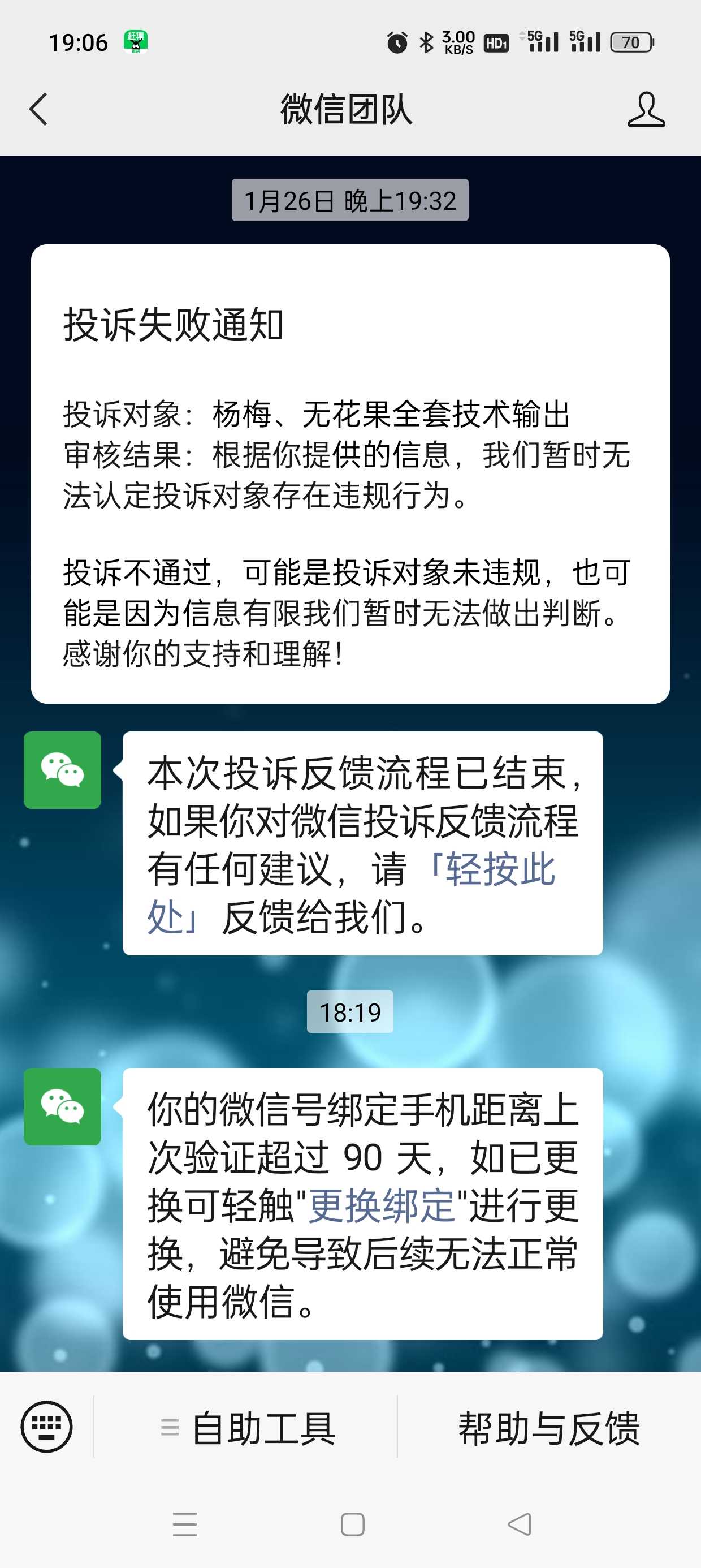Go back from the 微信团队 chat
Viewport: 701px width, 1568px height.
38,110
